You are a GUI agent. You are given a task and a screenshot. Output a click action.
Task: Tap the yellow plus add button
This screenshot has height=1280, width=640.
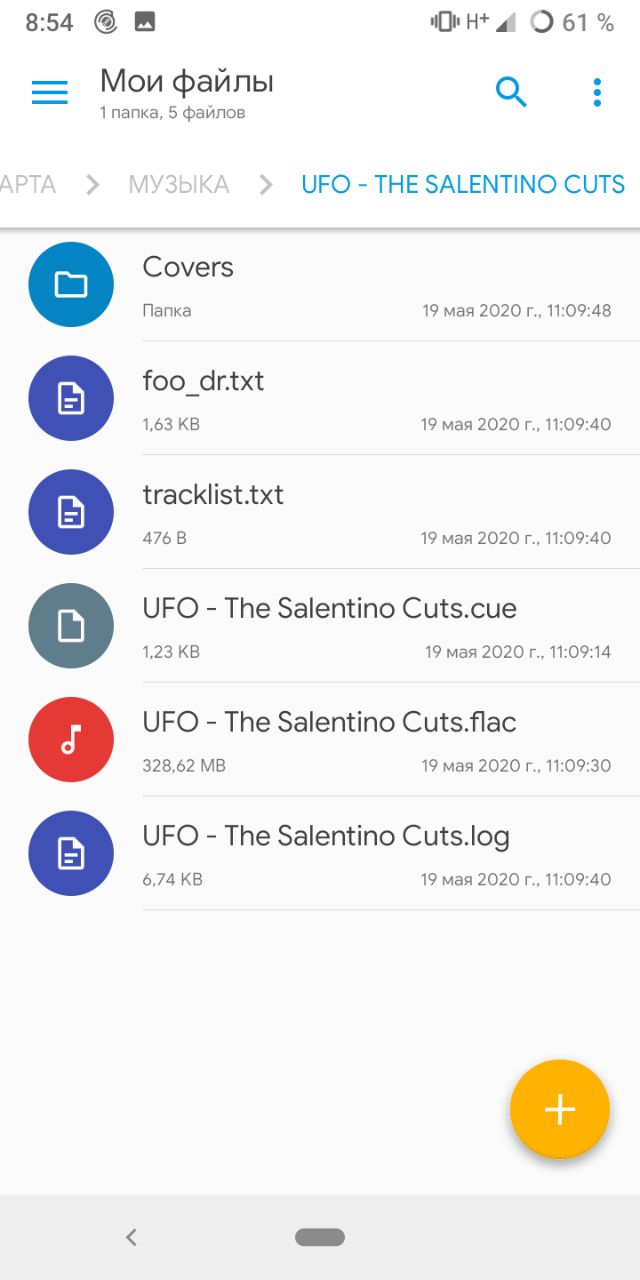tap(560, 1110)
